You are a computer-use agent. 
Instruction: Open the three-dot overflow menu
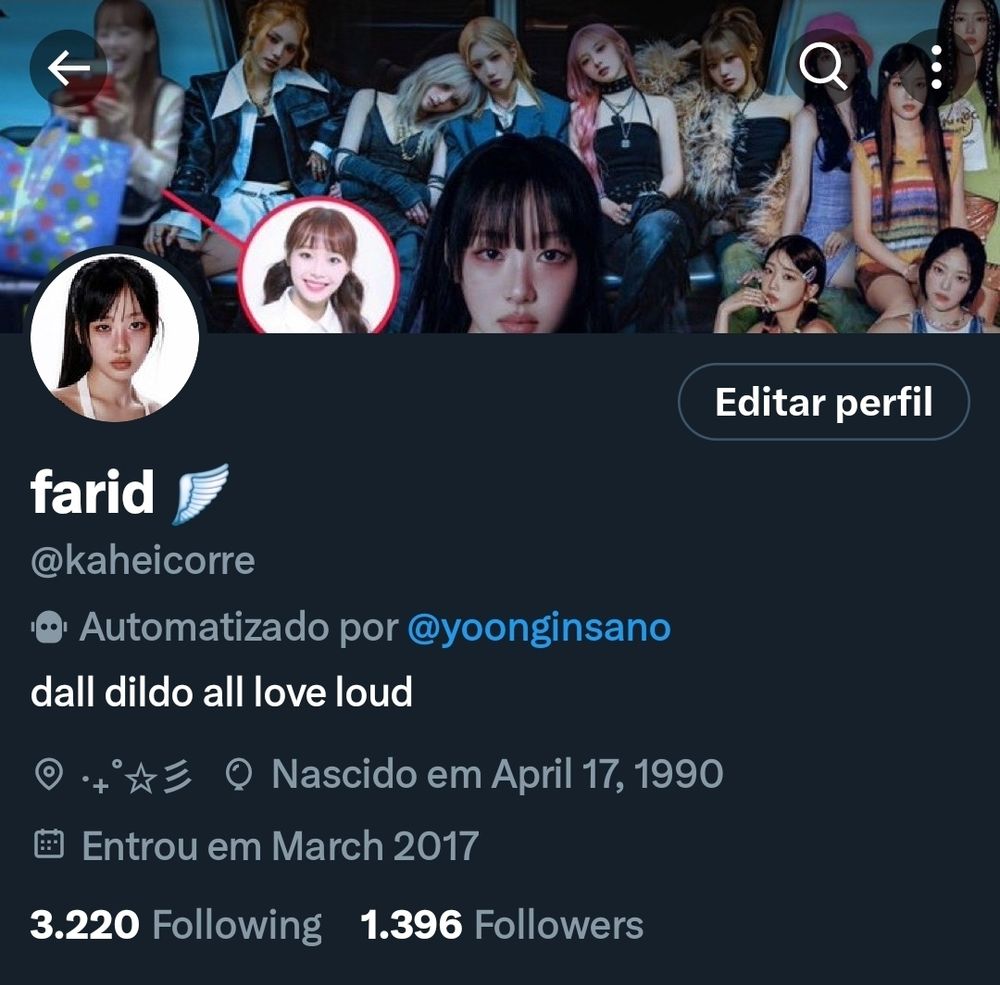coord(936,68)
